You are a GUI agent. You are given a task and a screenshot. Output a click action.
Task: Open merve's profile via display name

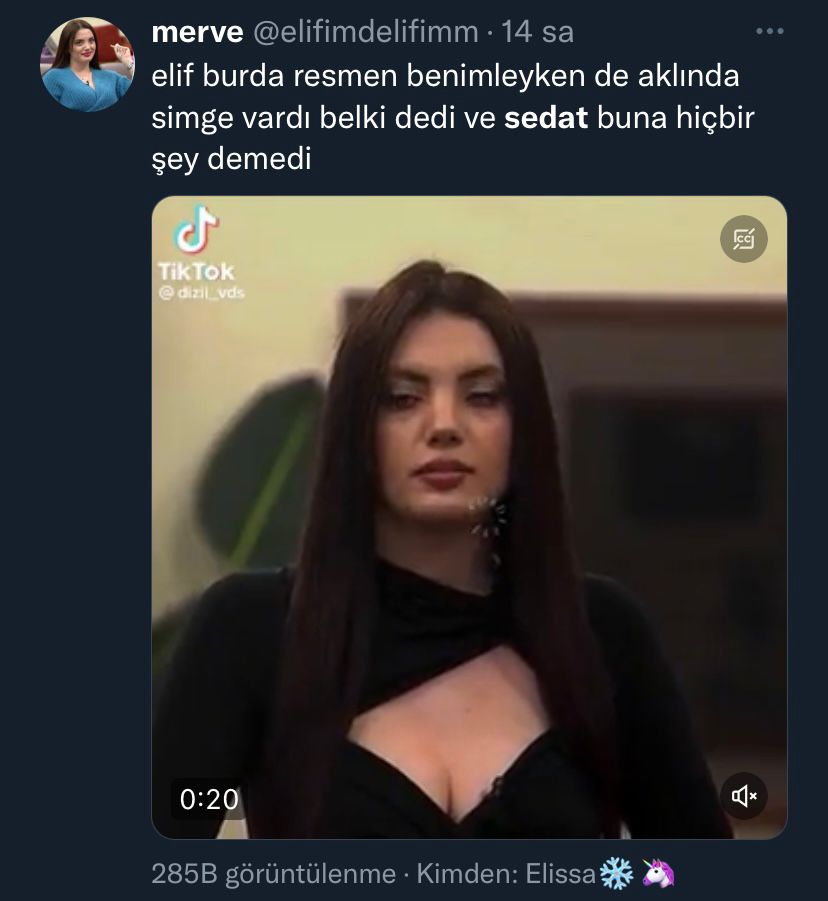pyautogui.click(x=197, y=32)
